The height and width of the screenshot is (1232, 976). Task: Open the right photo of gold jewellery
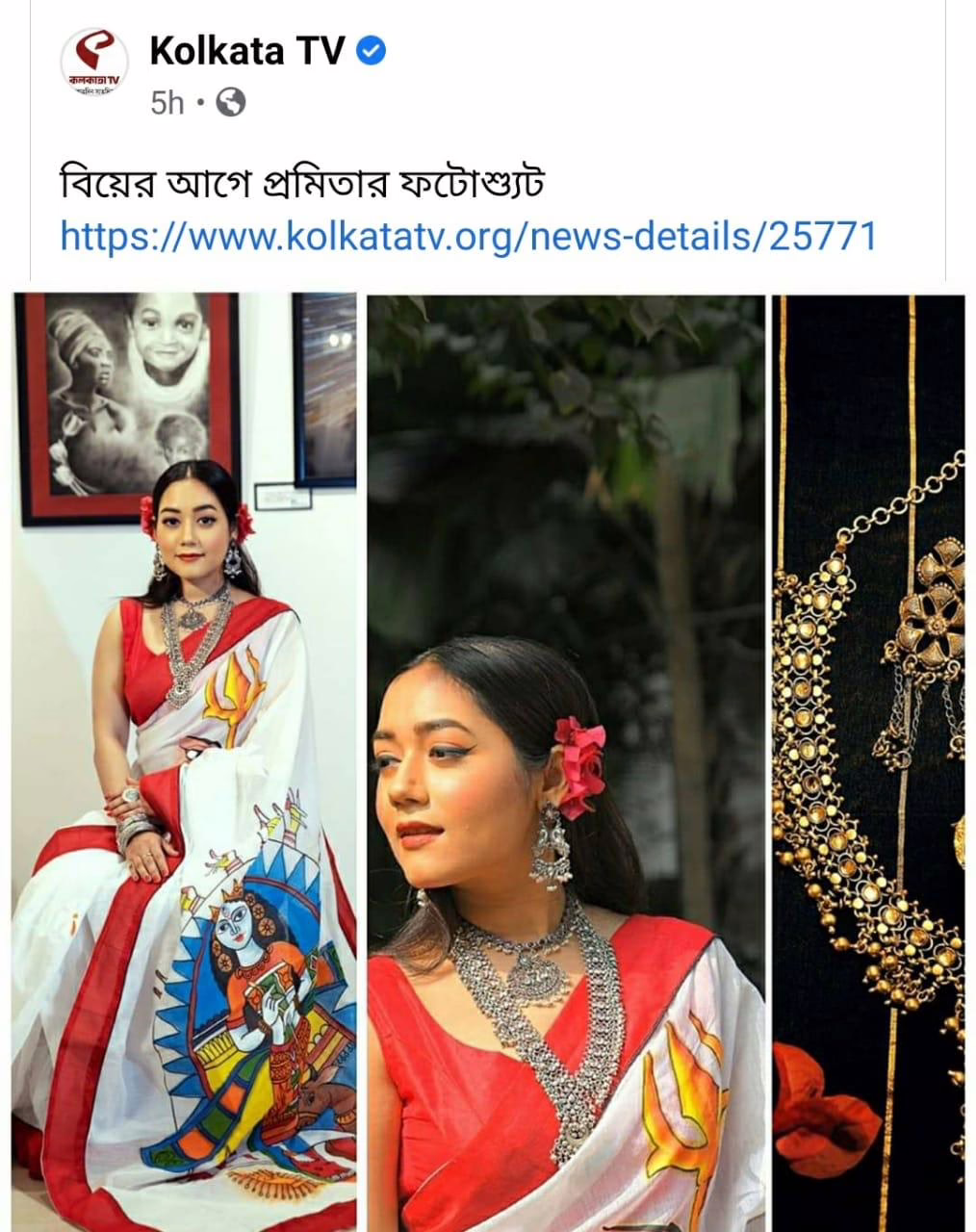[868, 760]
